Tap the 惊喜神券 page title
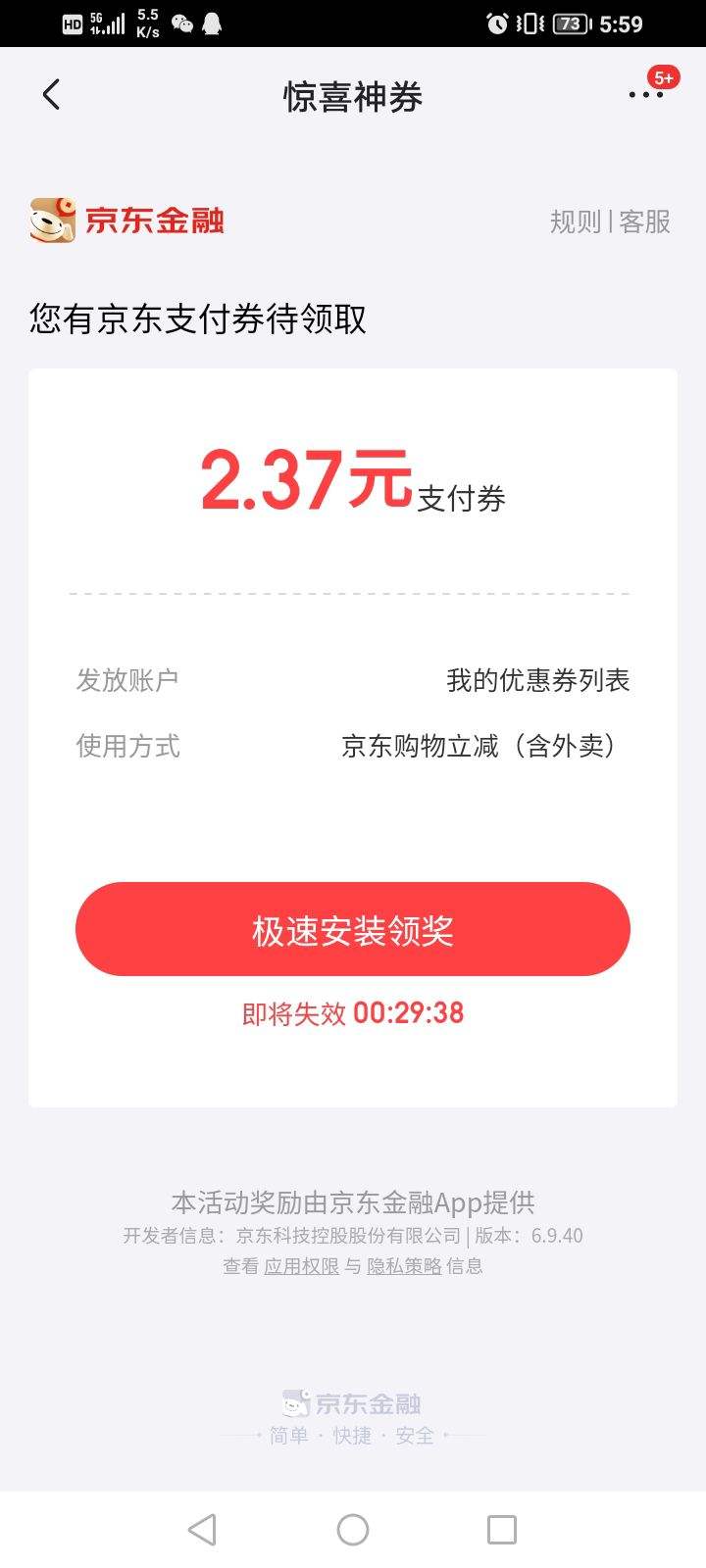Screen dimensions: 706x1568 pyautogui.click(x=353, y=98)
